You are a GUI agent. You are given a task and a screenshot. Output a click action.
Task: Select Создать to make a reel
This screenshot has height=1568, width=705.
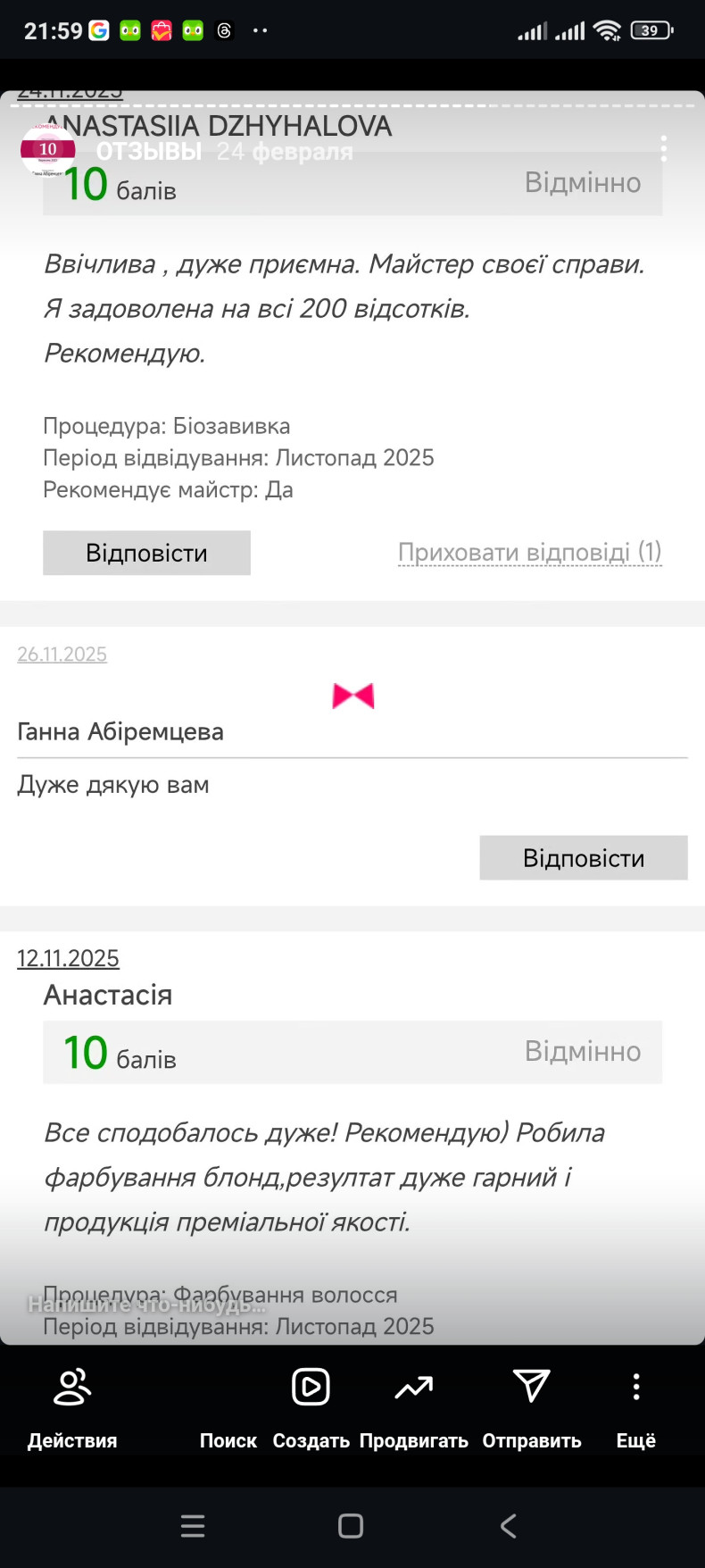[x=311, y=1403]
